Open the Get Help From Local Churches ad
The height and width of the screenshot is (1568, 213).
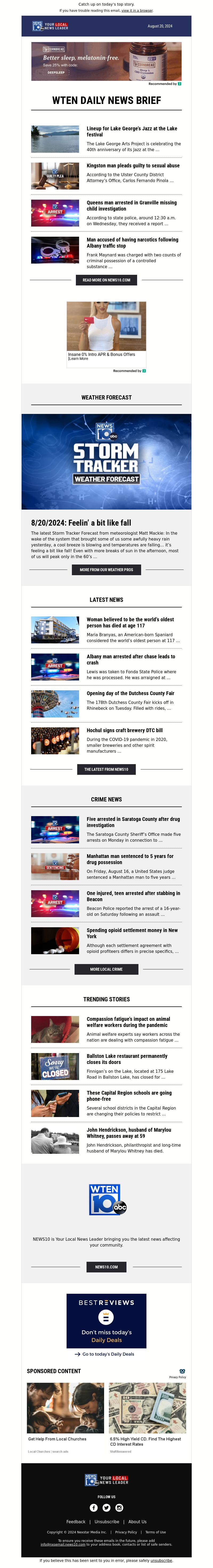[x=57, y=1439]
